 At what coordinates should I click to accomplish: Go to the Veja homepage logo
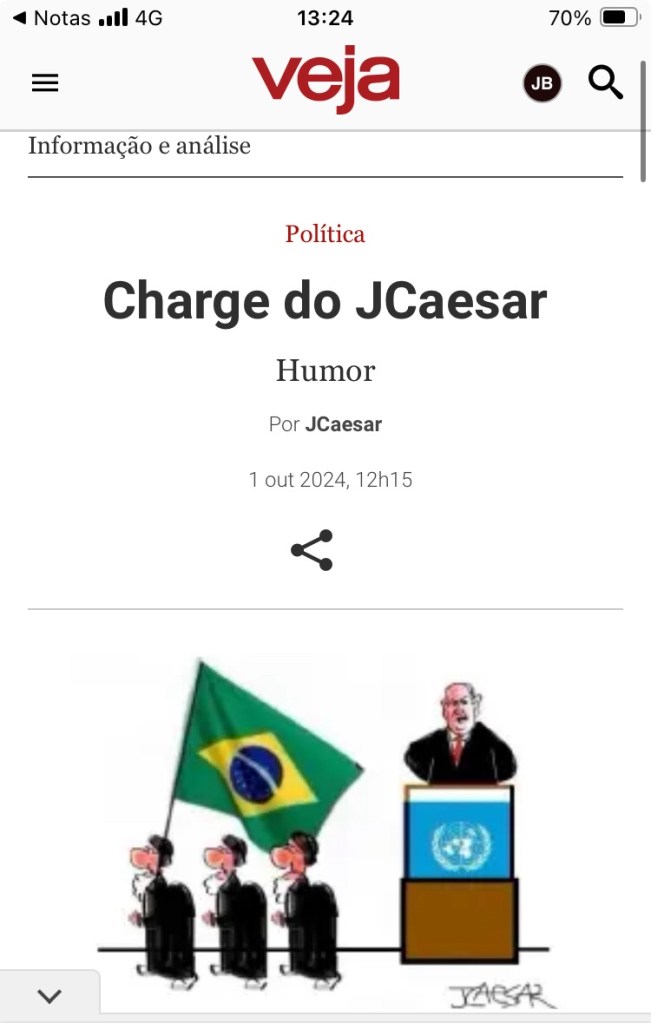point(325,78)
